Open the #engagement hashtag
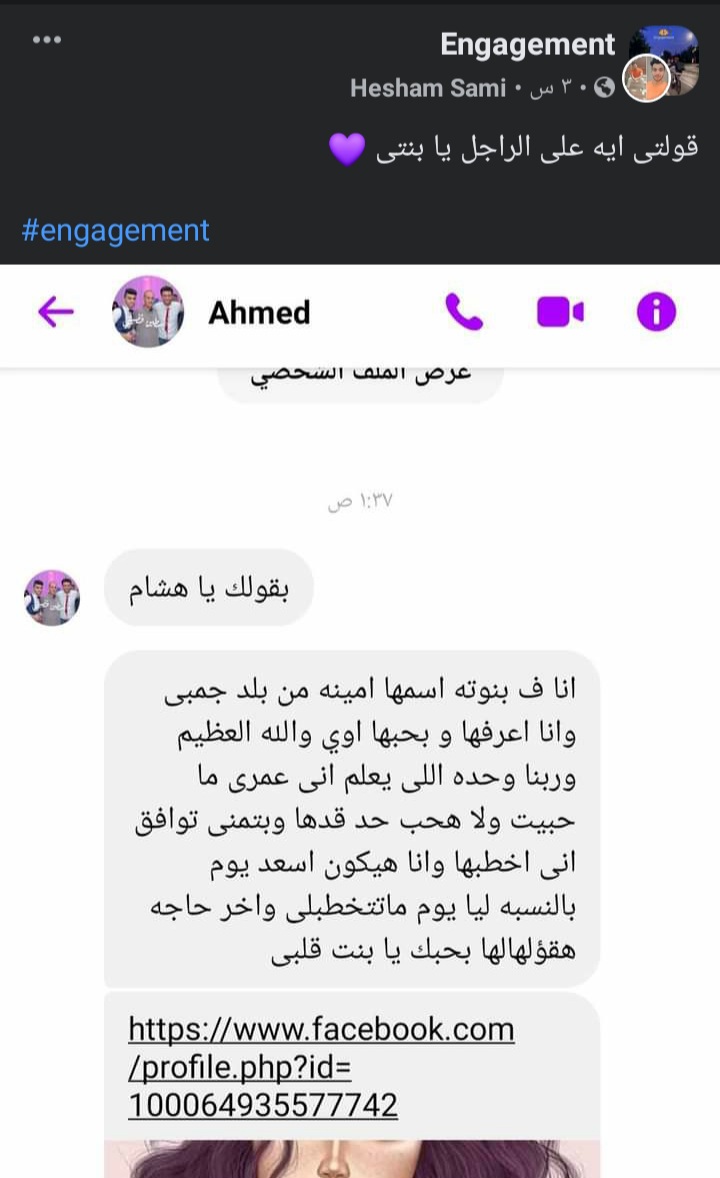Screen dimensions: 720x1178 115,230
